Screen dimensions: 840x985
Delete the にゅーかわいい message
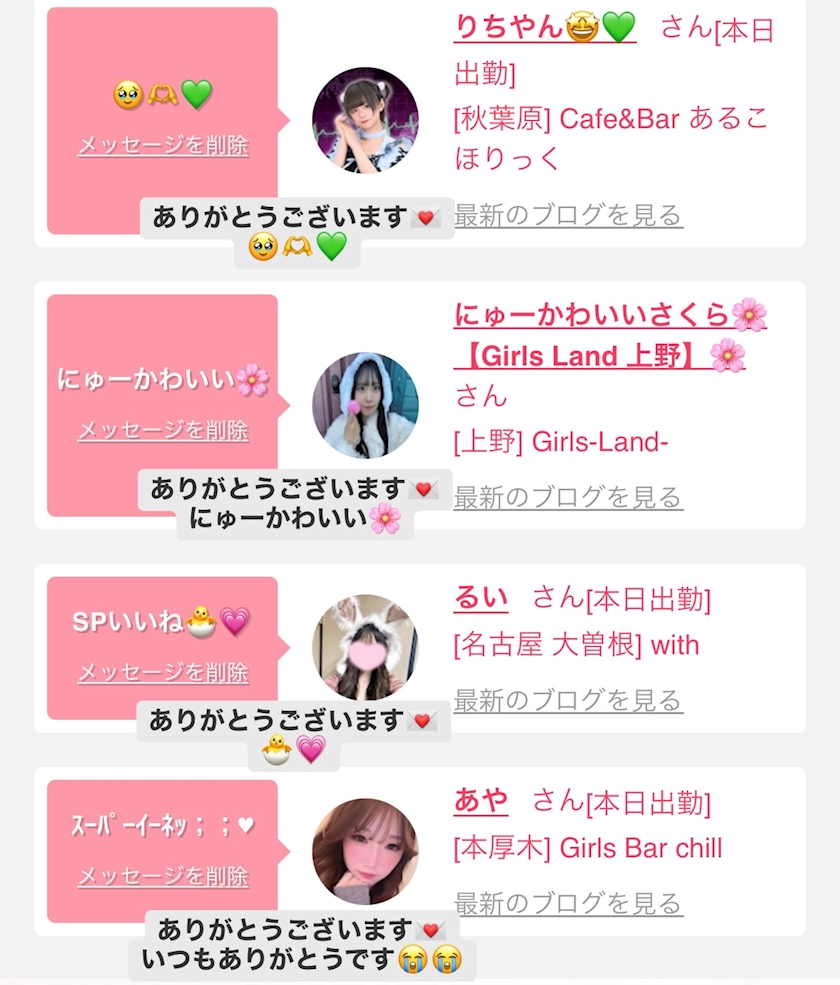163,431
